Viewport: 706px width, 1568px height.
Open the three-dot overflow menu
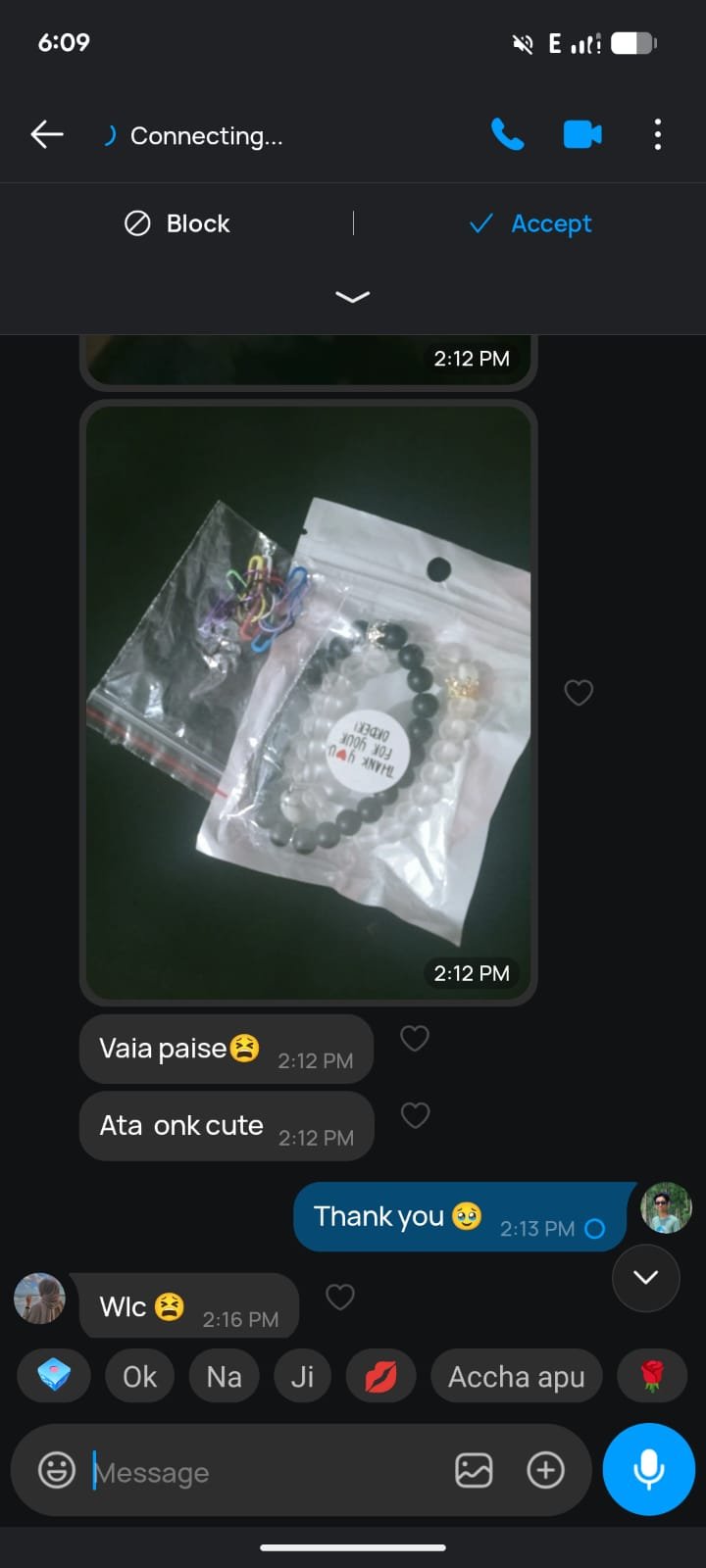pyautogui.click(x=657, y=134)
